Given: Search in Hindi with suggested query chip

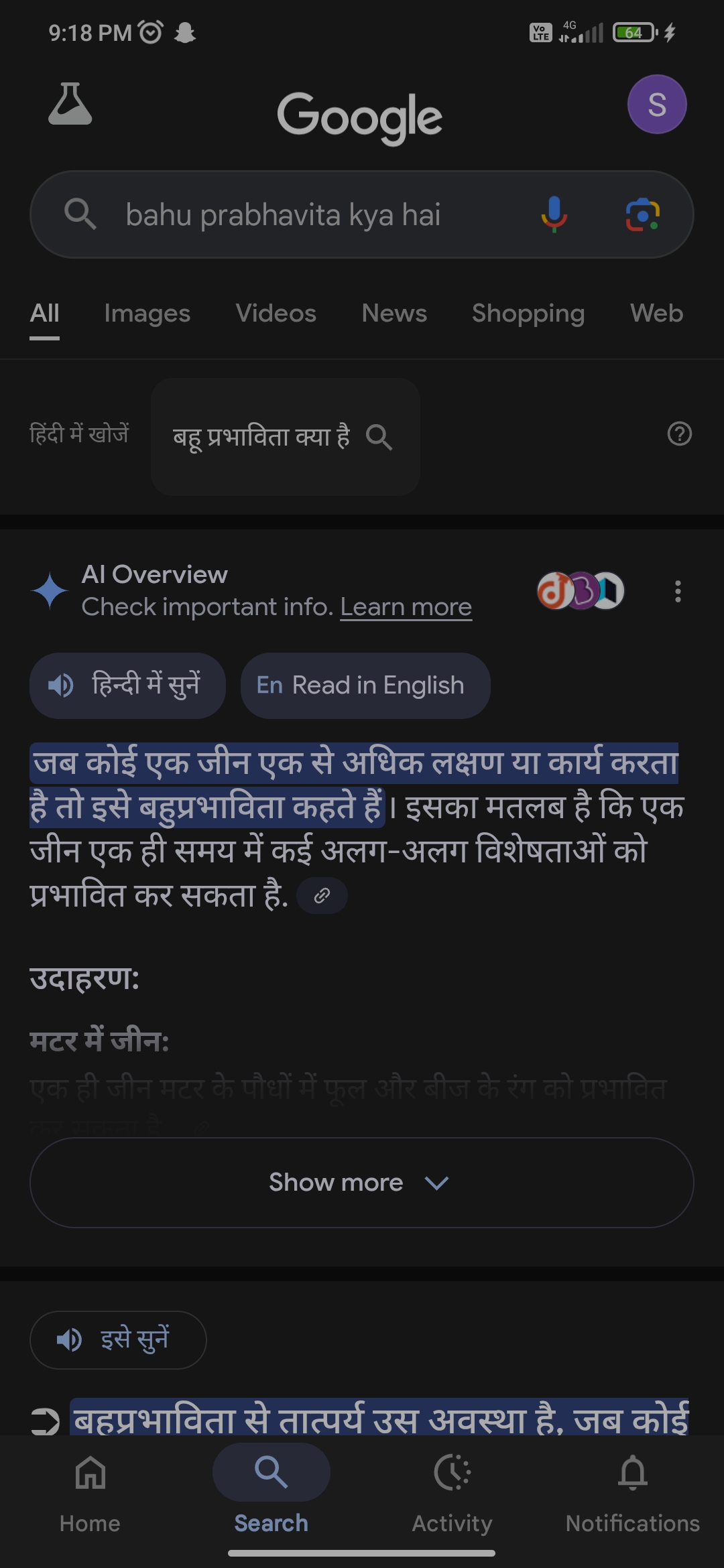Looking at the screenshot, I should [285, 436].
